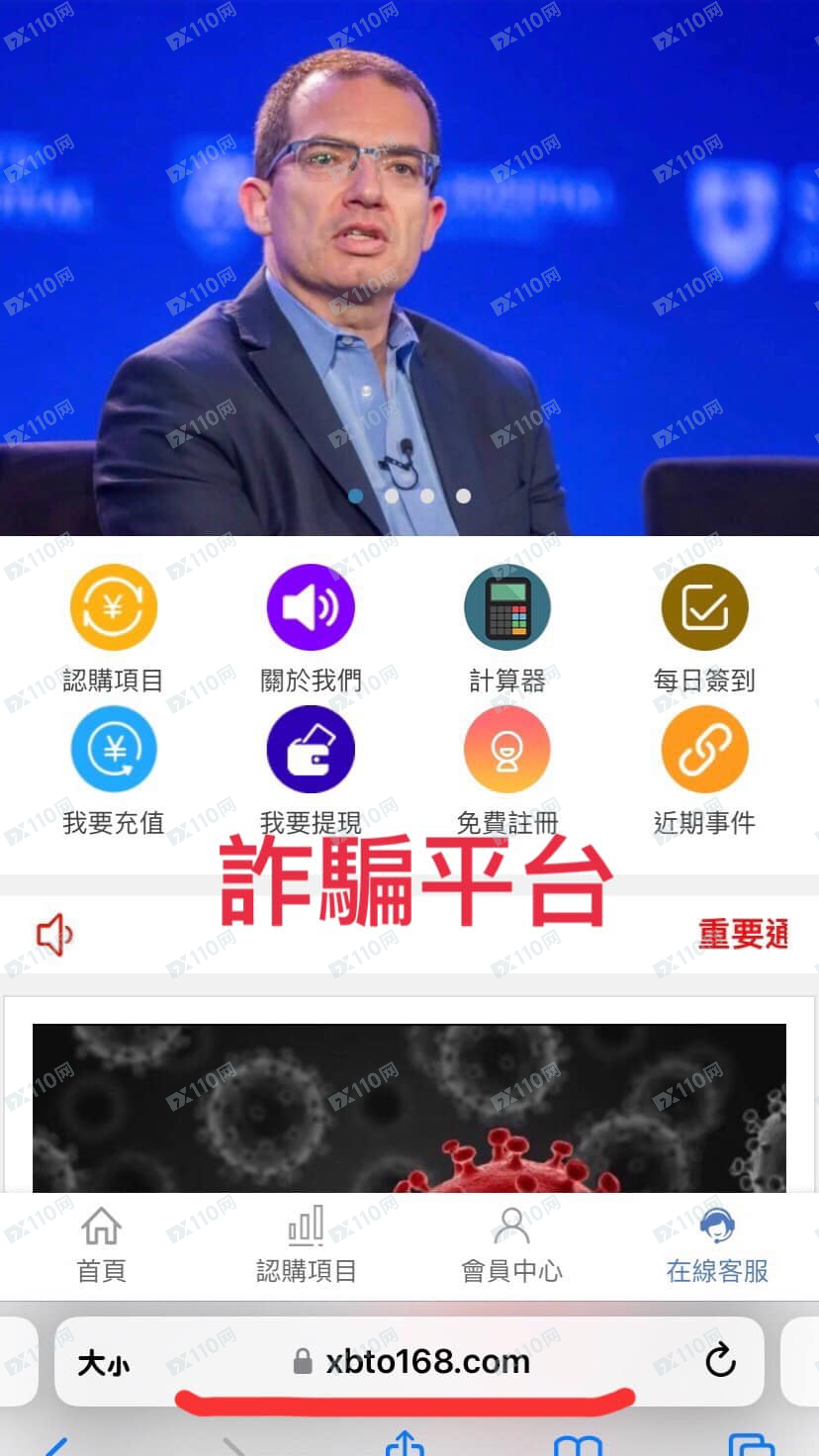Viewport: 819px width, 1456px height.
Task: Tap 免費註冊 free registration
Action: click(507, 750)
